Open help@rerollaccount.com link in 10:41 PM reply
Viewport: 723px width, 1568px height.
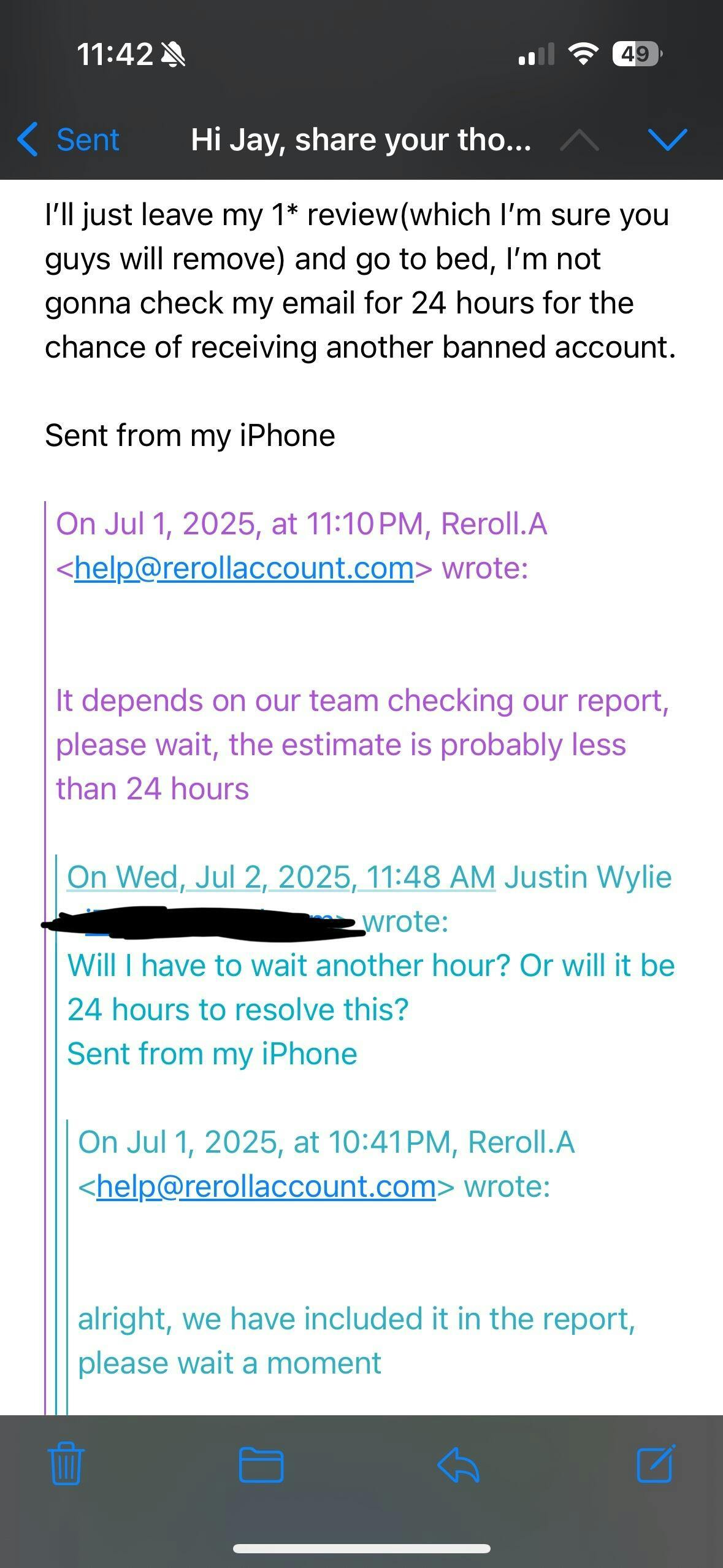(266, 1186)
